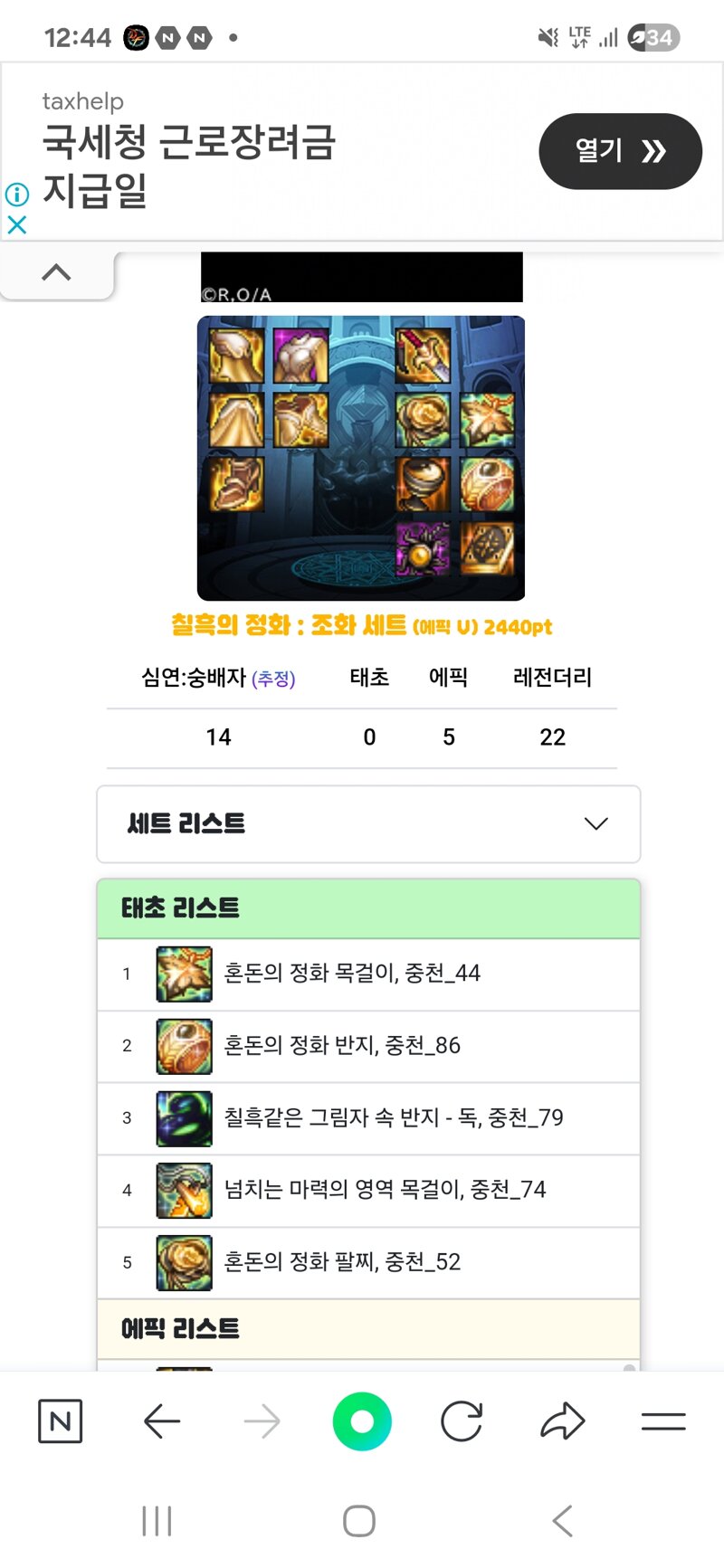Open 혼돈의 정화 목걸이, 중천_44 row

368,974
